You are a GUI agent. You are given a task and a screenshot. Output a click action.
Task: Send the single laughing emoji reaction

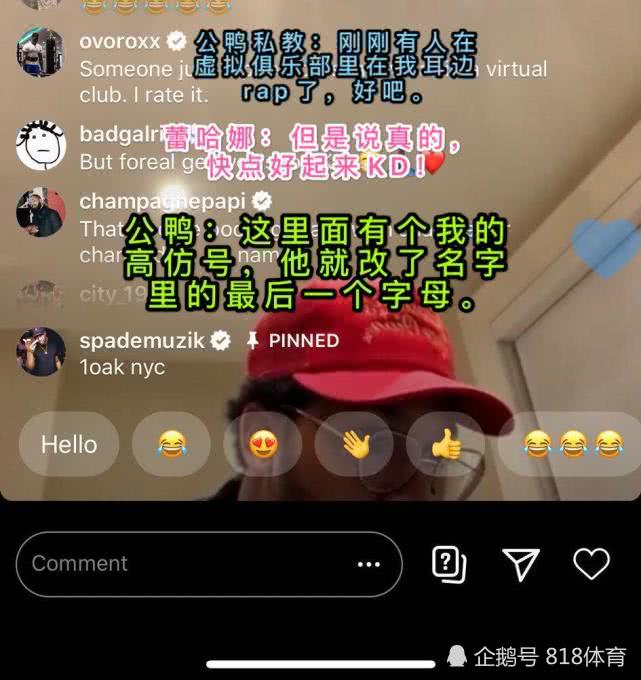point(171,444)
